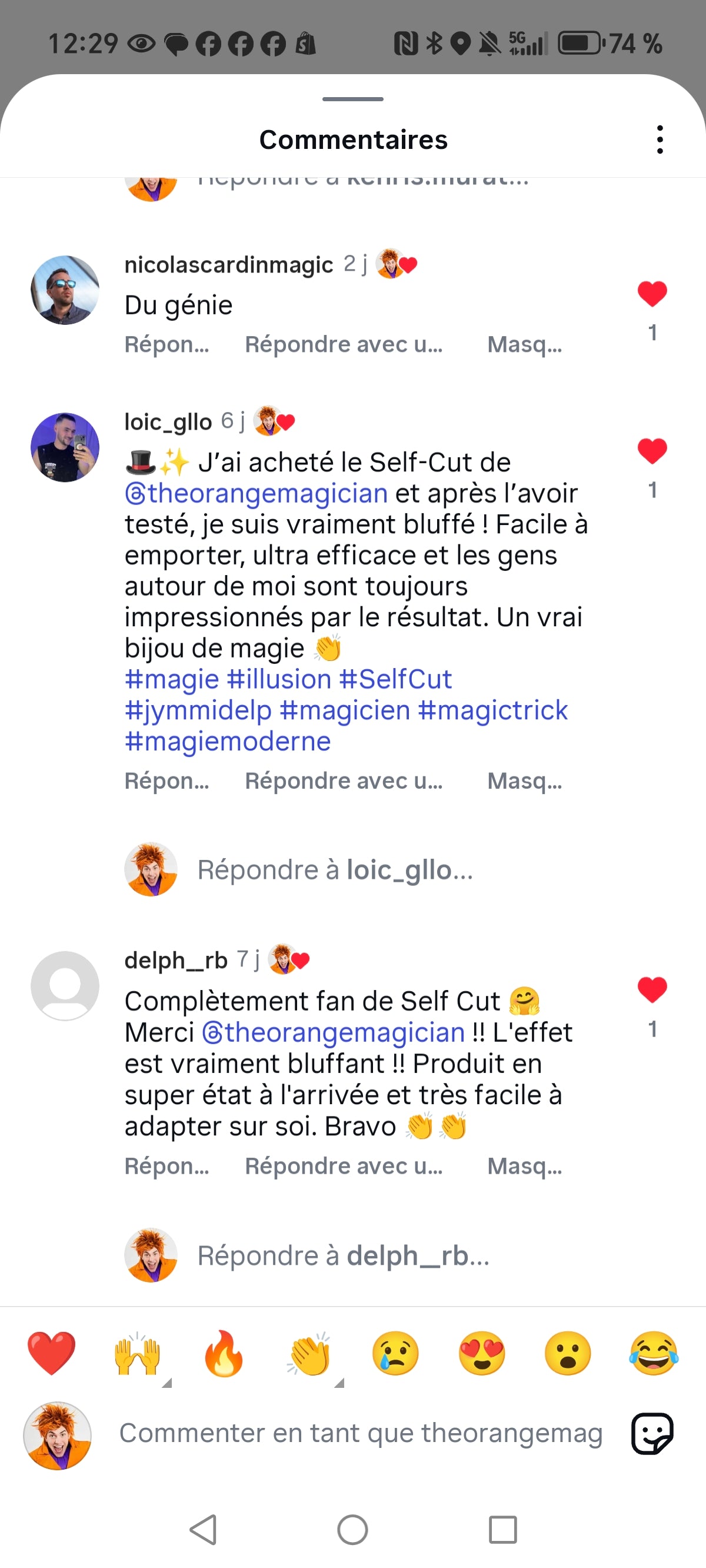Viewport: 706px width, 1568px height.
Task: Reply to nicolascardinmagic's comment
Action: [x=166, y=344]
